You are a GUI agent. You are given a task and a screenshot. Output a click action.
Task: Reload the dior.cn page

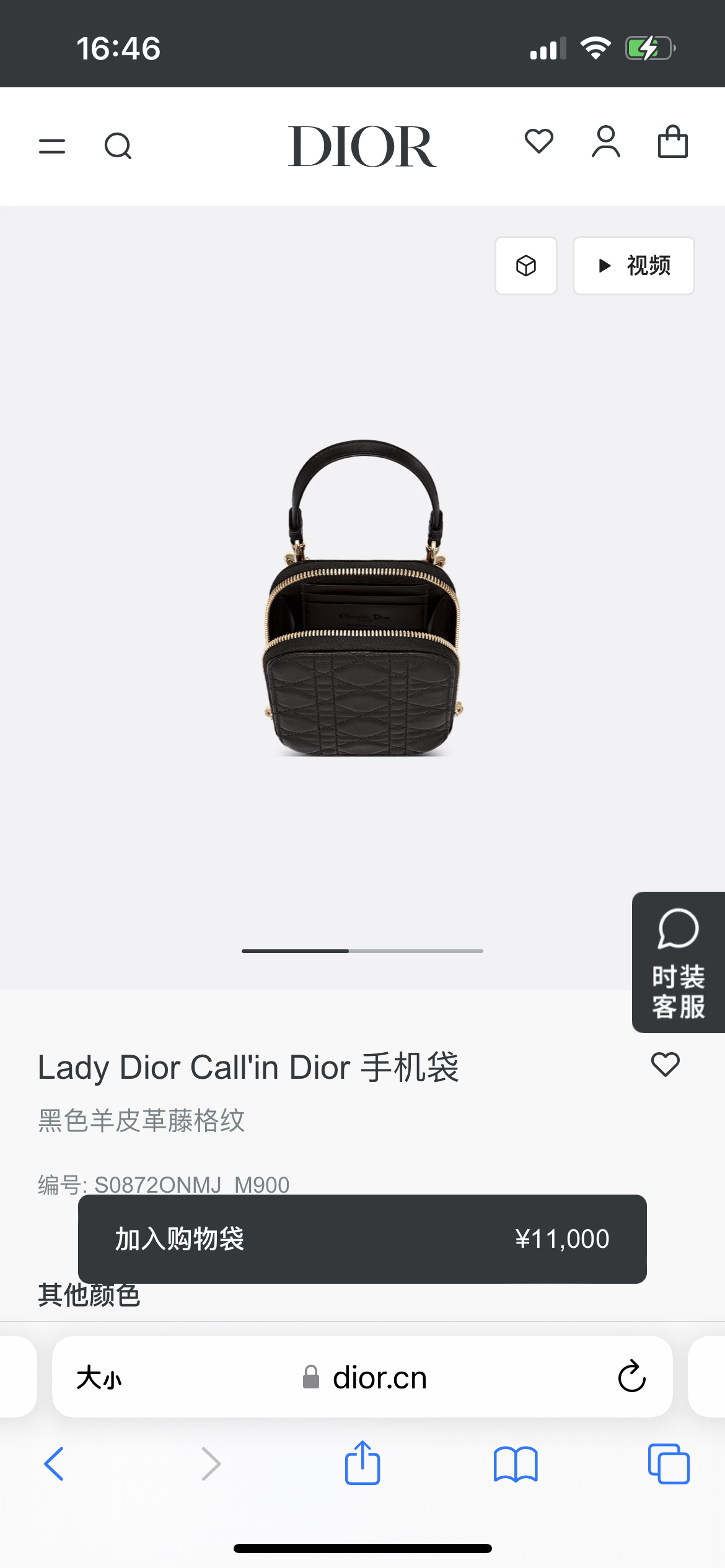[x=631, y=1377]
